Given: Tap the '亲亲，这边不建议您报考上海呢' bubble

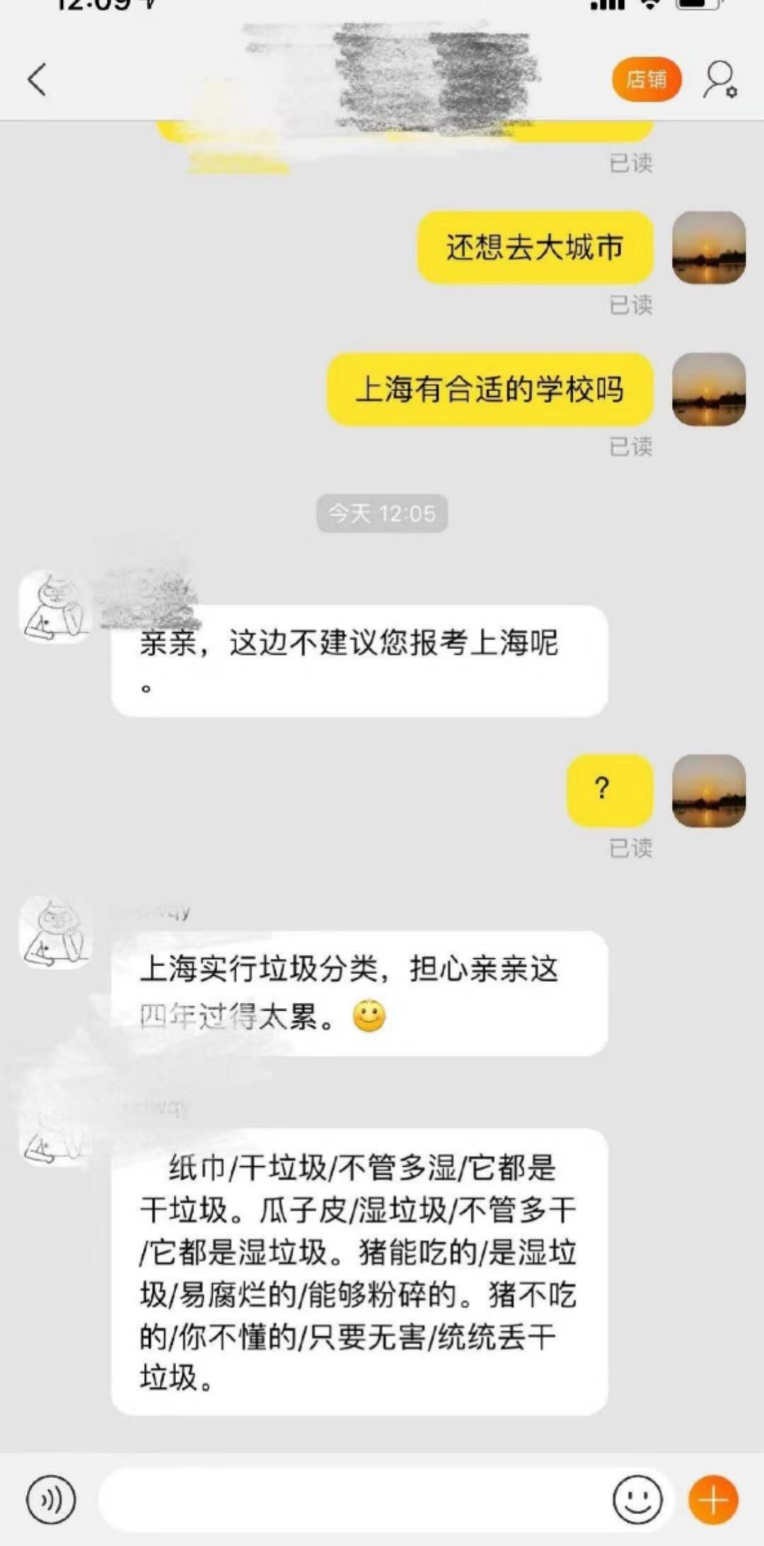Looking at the screenshot, I should [360, 662].
